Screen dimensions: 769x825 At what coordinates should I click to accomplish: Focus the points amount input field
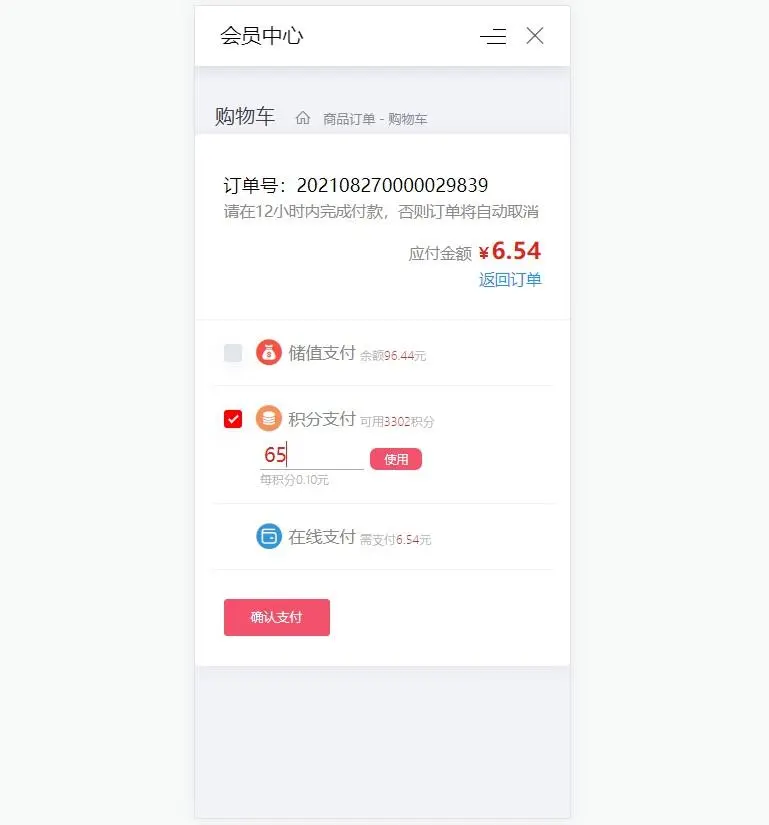[311, 455]
